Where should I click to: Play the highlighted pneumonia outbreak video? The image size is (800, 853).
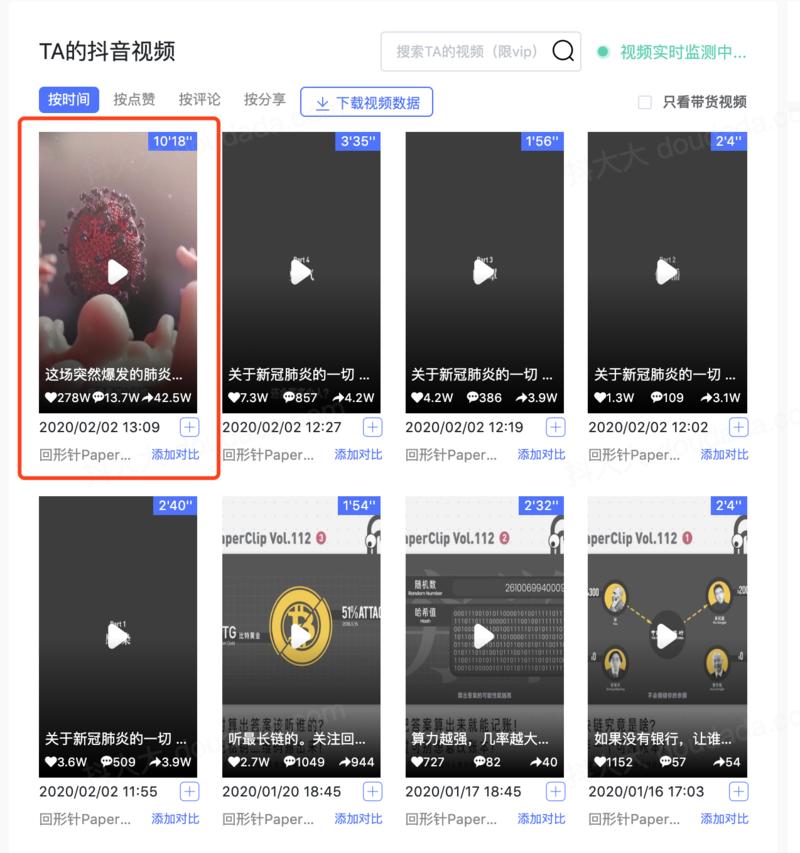(x=117, y=271)
